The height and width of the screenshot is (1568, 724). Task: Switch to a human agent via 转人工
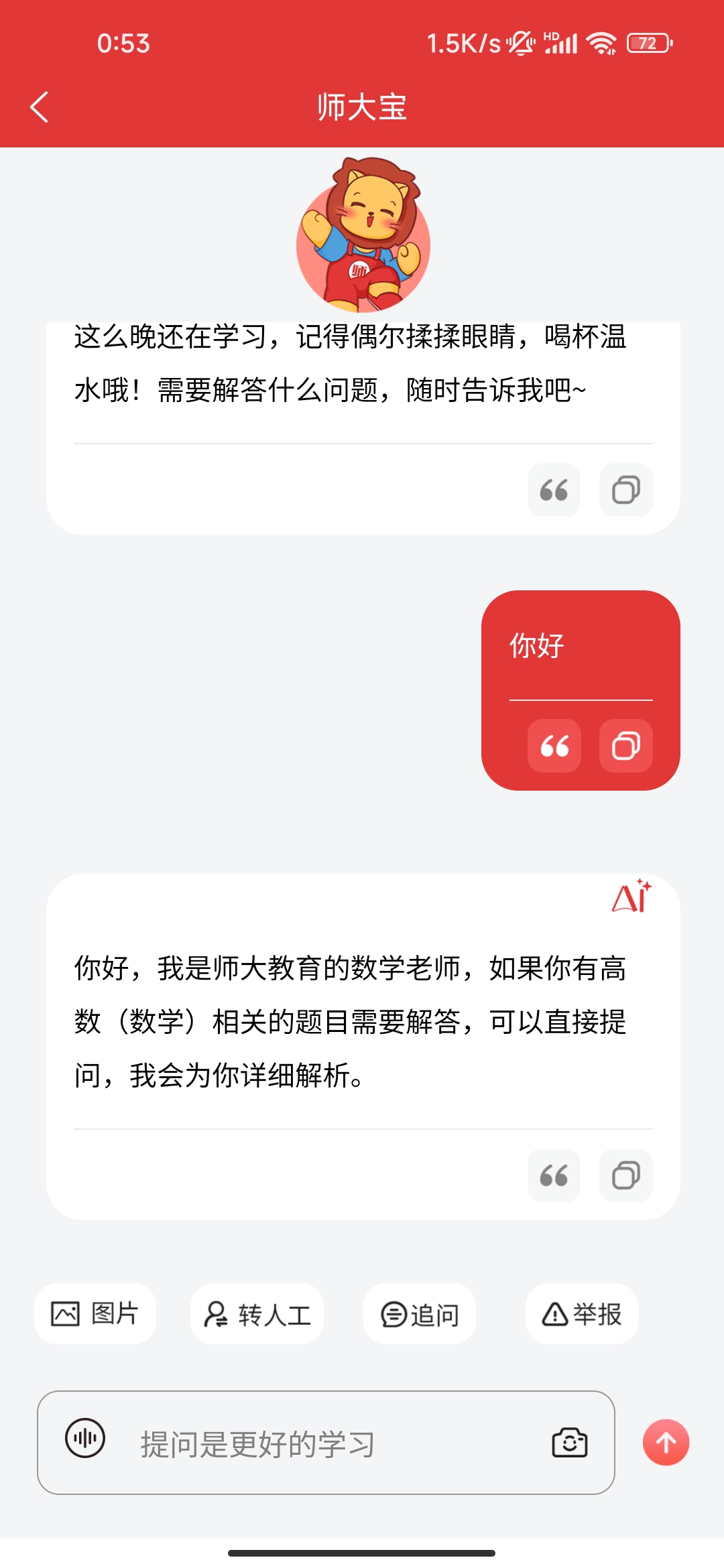pyautogui.click(x=257, y=1313)
